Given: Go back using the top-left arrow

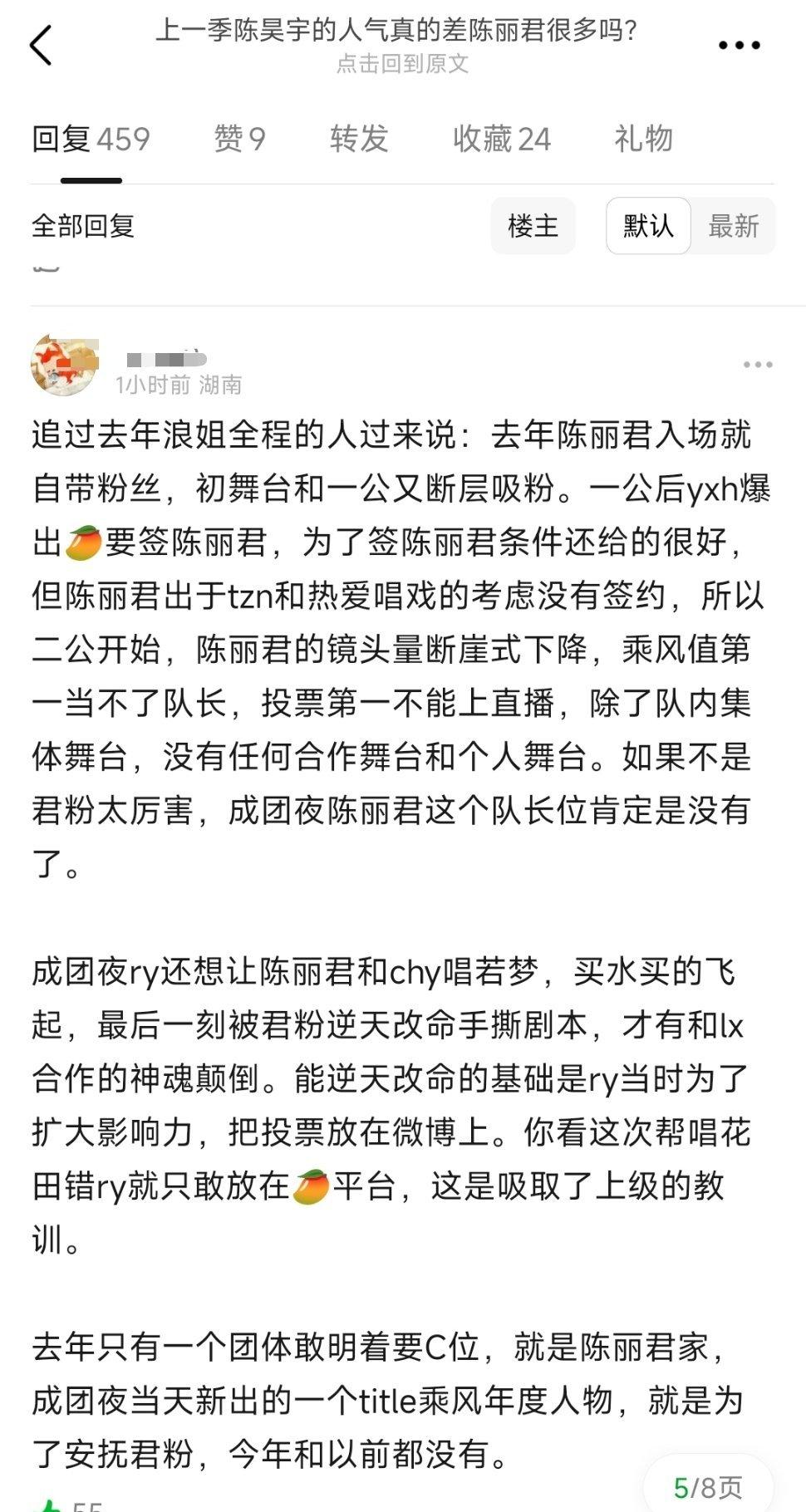Looking at the screenshot, I should click(41, 45).
